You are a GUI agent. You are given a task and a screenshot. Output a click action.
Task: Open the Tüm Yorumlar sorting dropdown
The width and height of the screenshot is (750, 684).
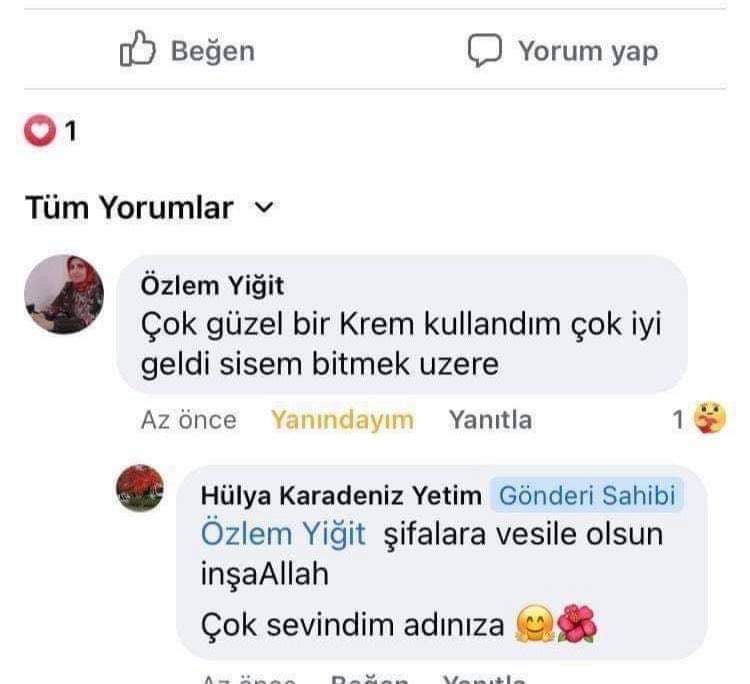point(149,208)
